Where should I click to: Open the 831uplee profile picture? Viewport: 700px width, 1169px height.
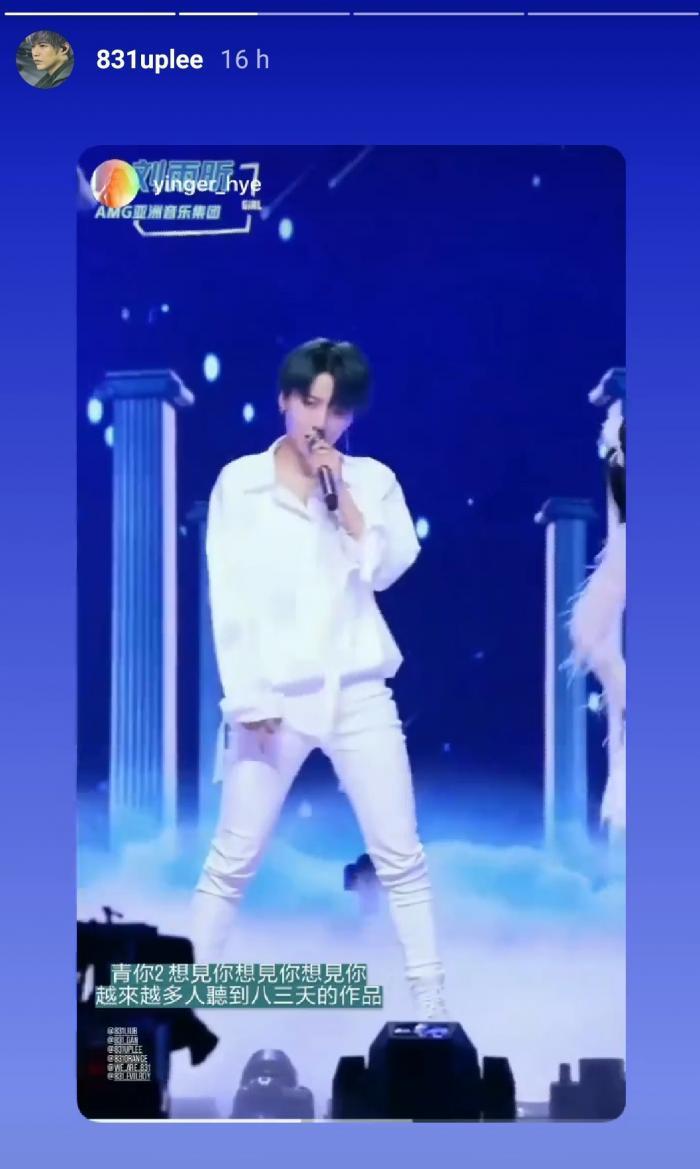(x=45, y=60)
